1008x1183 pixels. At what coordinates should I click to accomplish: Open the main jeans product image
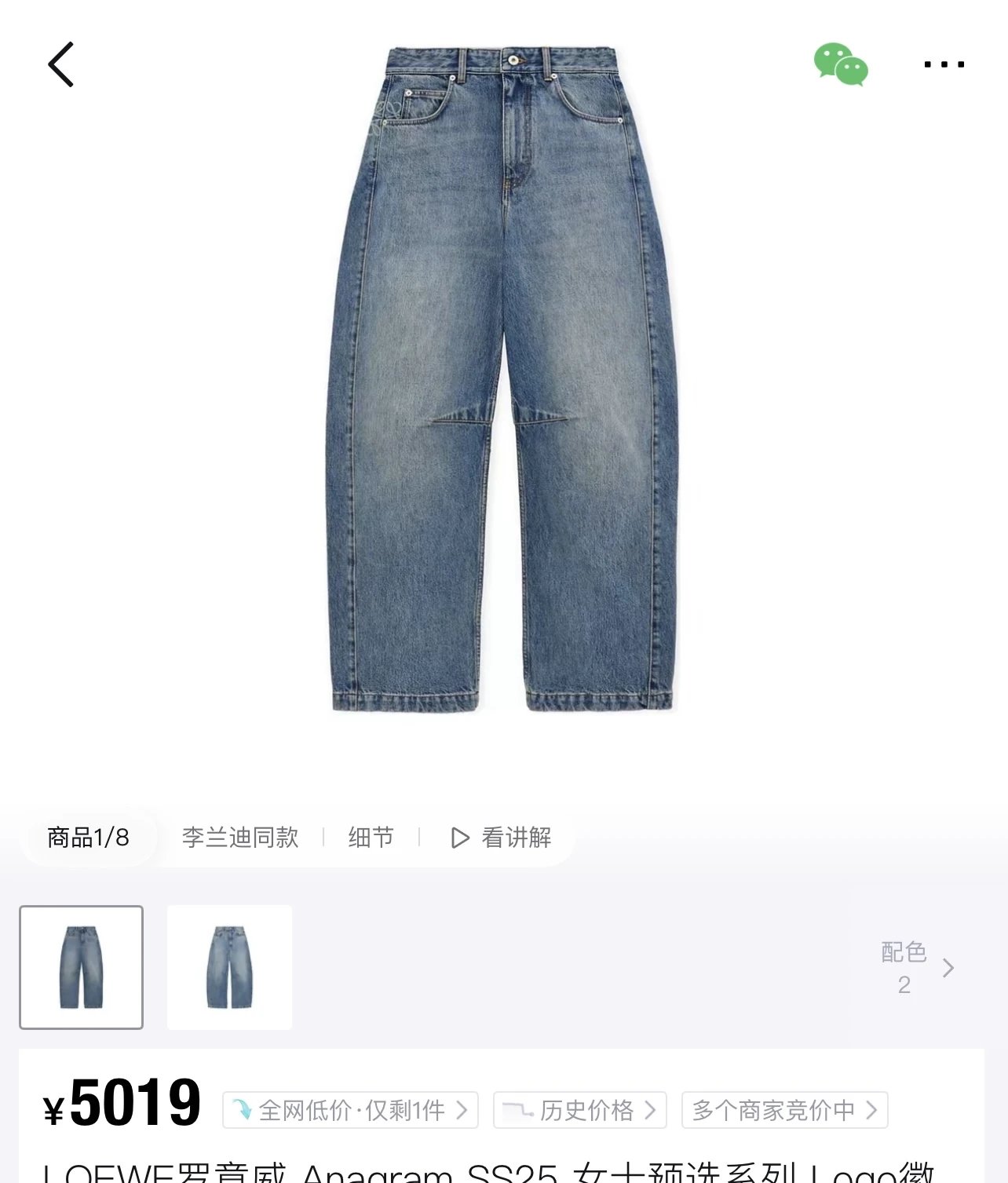(502, 377)
